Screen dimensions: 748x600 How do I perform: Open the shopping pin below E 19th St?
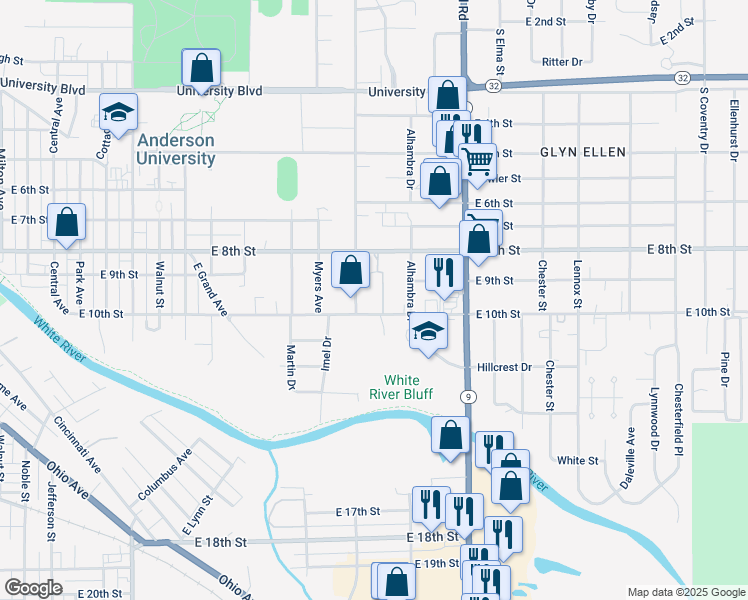coord(397,582)
